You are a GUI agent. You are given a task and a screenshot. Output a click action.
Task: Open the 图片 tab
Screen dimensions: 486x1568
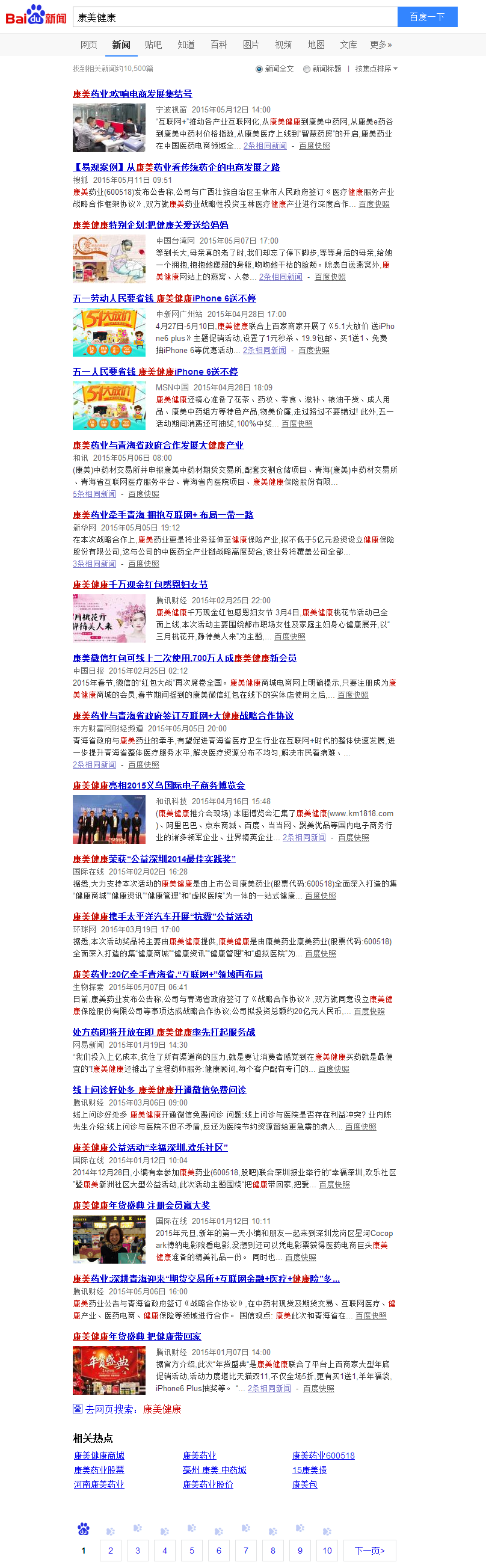coord(251,45)
